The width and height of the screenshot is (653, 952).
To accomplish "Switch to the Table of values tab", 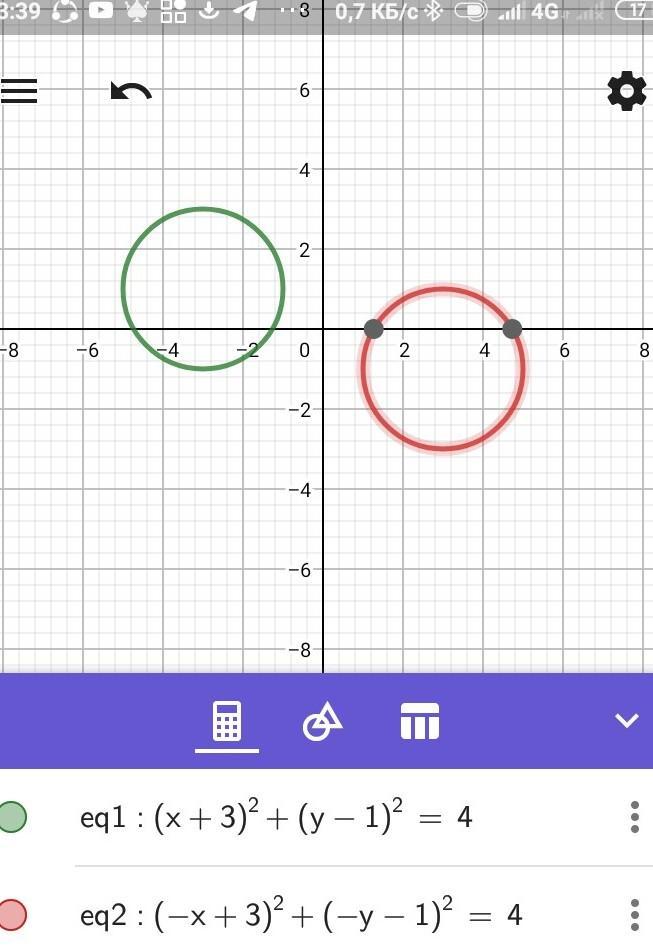I will pos(419,721).
